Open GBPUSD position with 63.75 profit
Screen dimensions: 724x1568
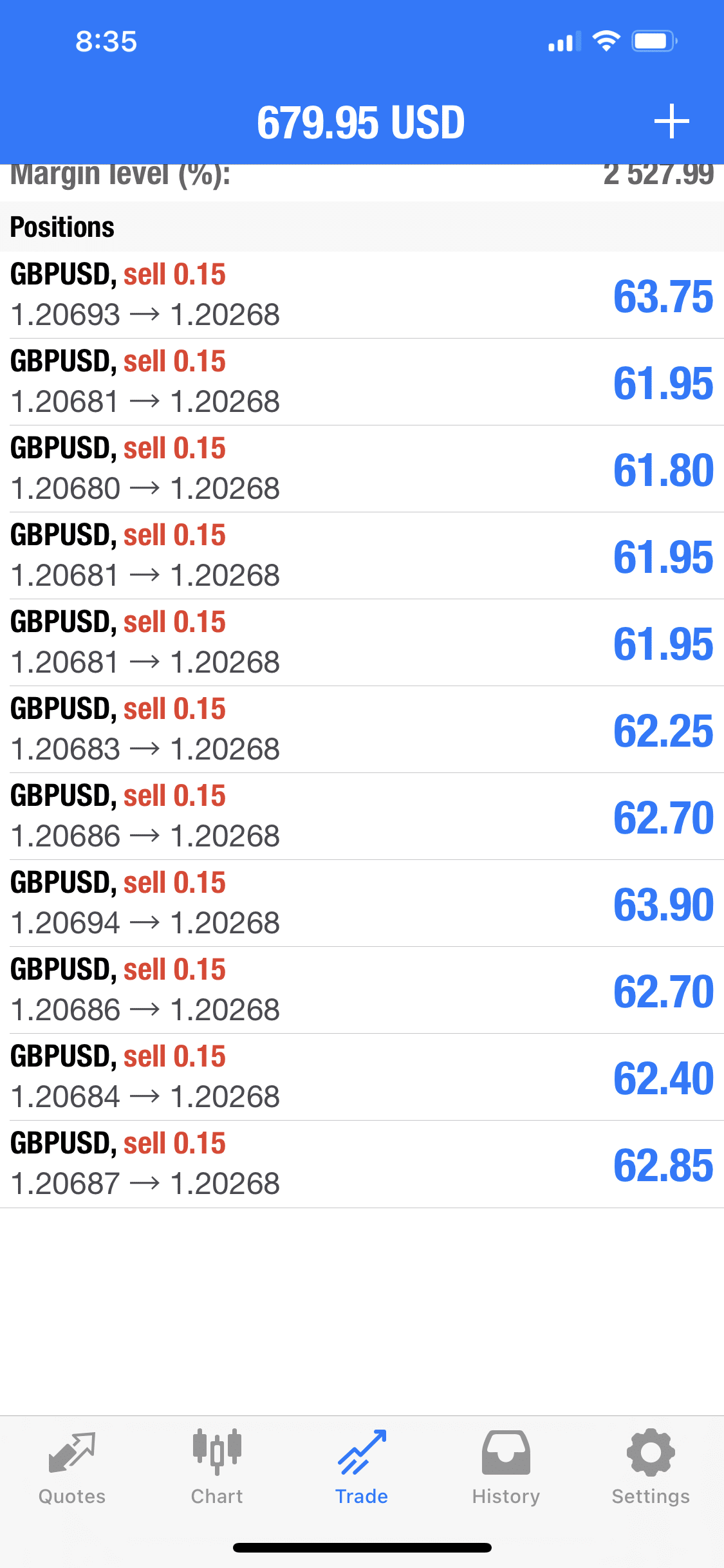click(362, 295)
